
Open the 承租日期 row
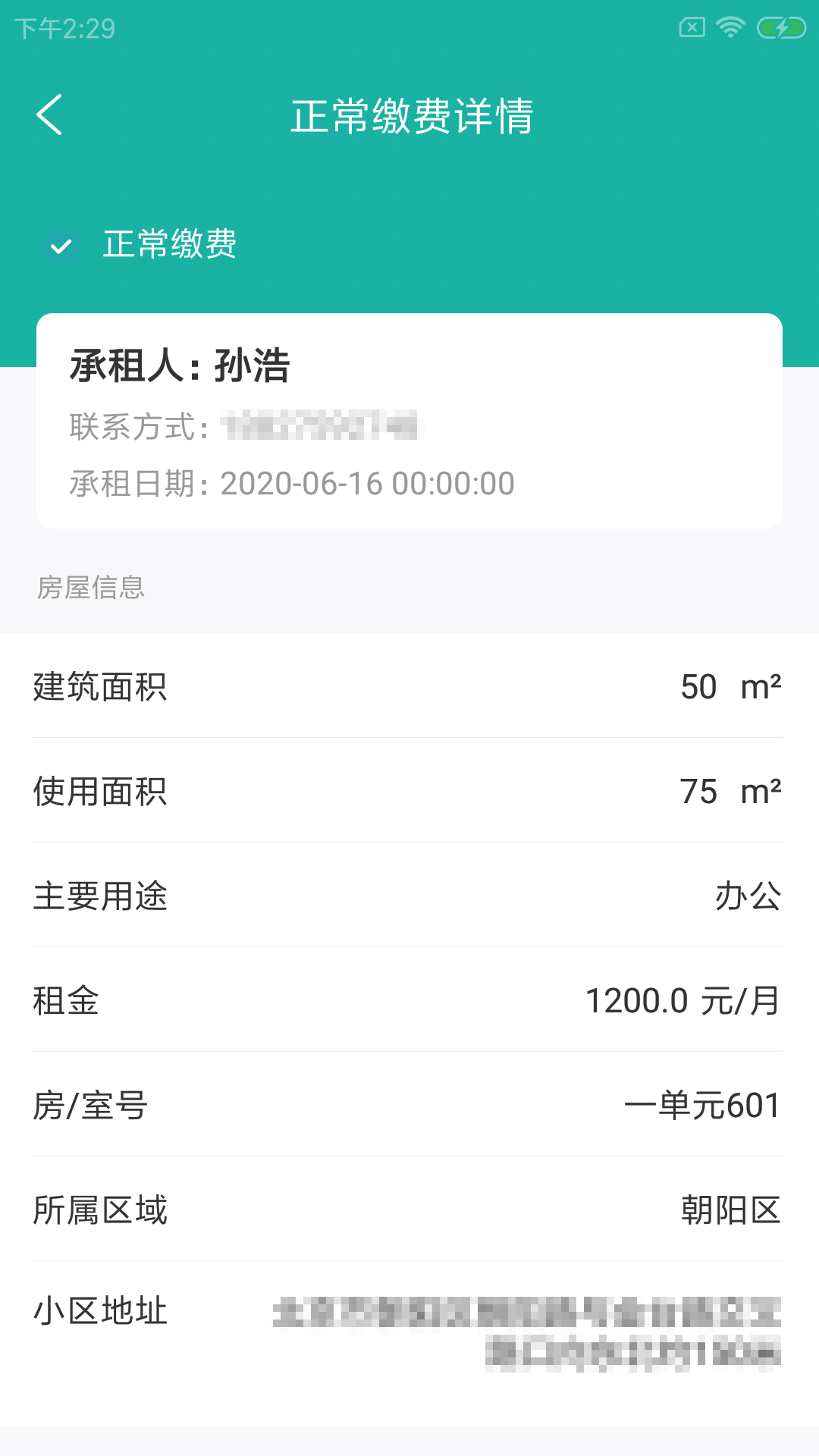(291, 482)
